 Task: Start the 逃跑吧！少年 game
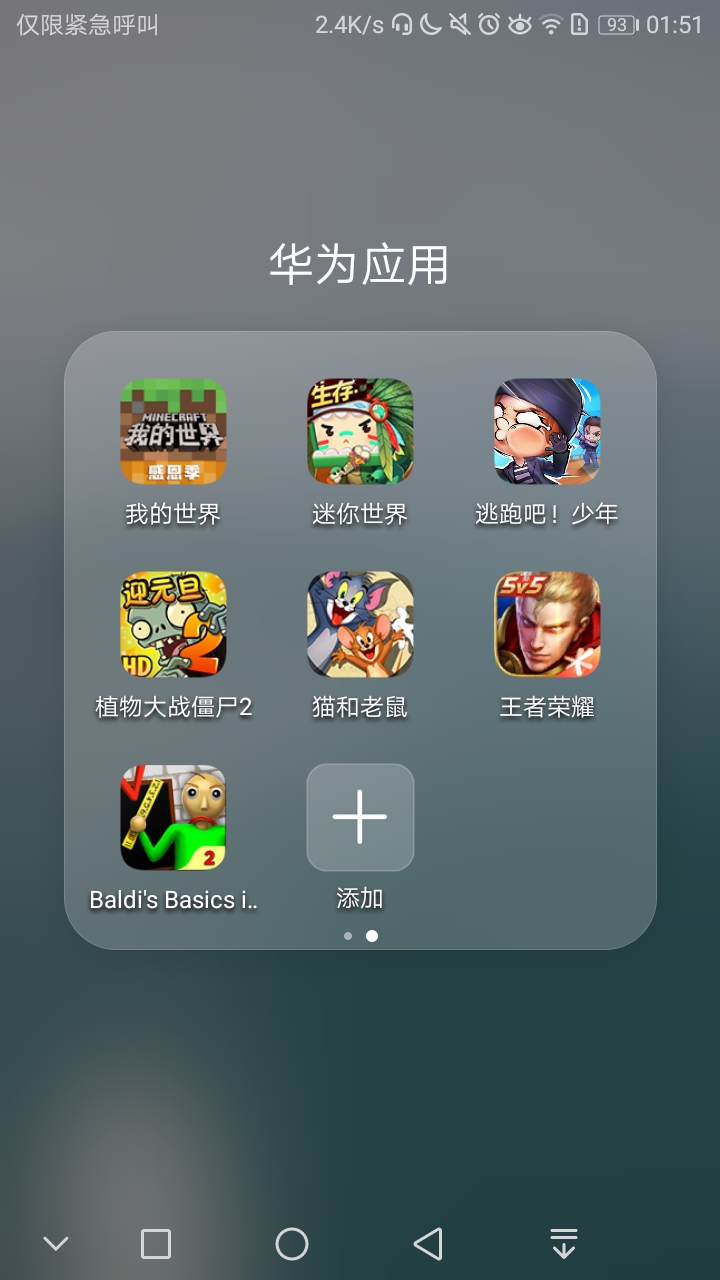[x=547, y=431]
